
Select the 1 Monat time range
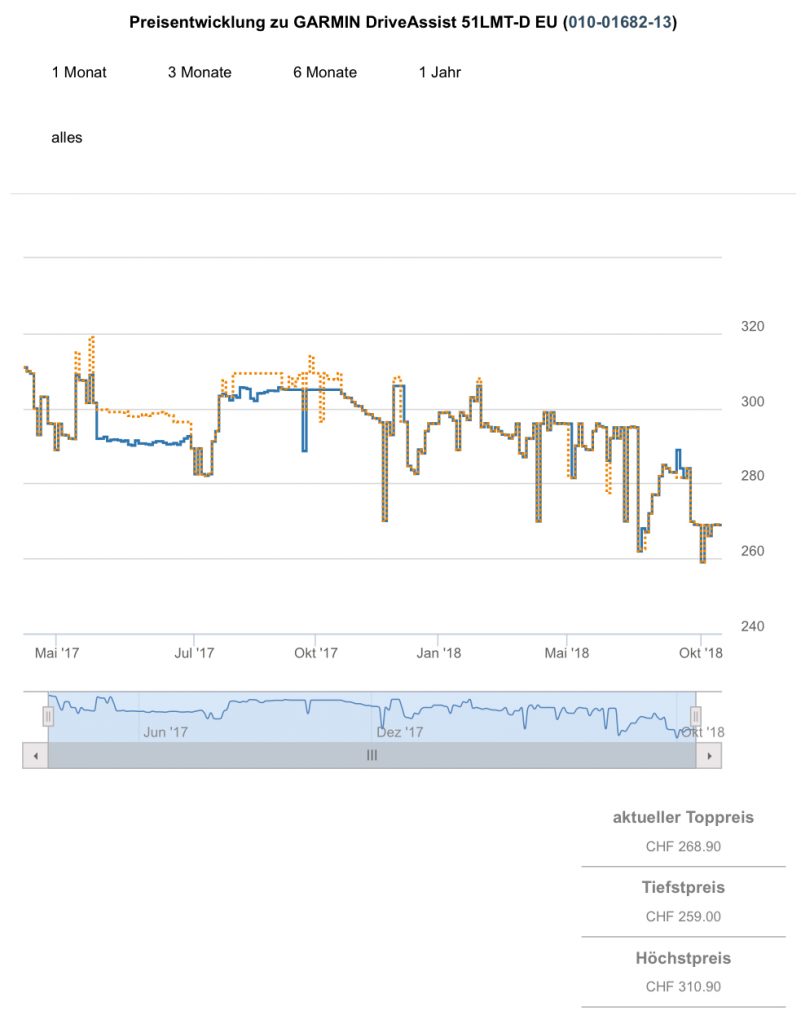[x=79, y=72]
